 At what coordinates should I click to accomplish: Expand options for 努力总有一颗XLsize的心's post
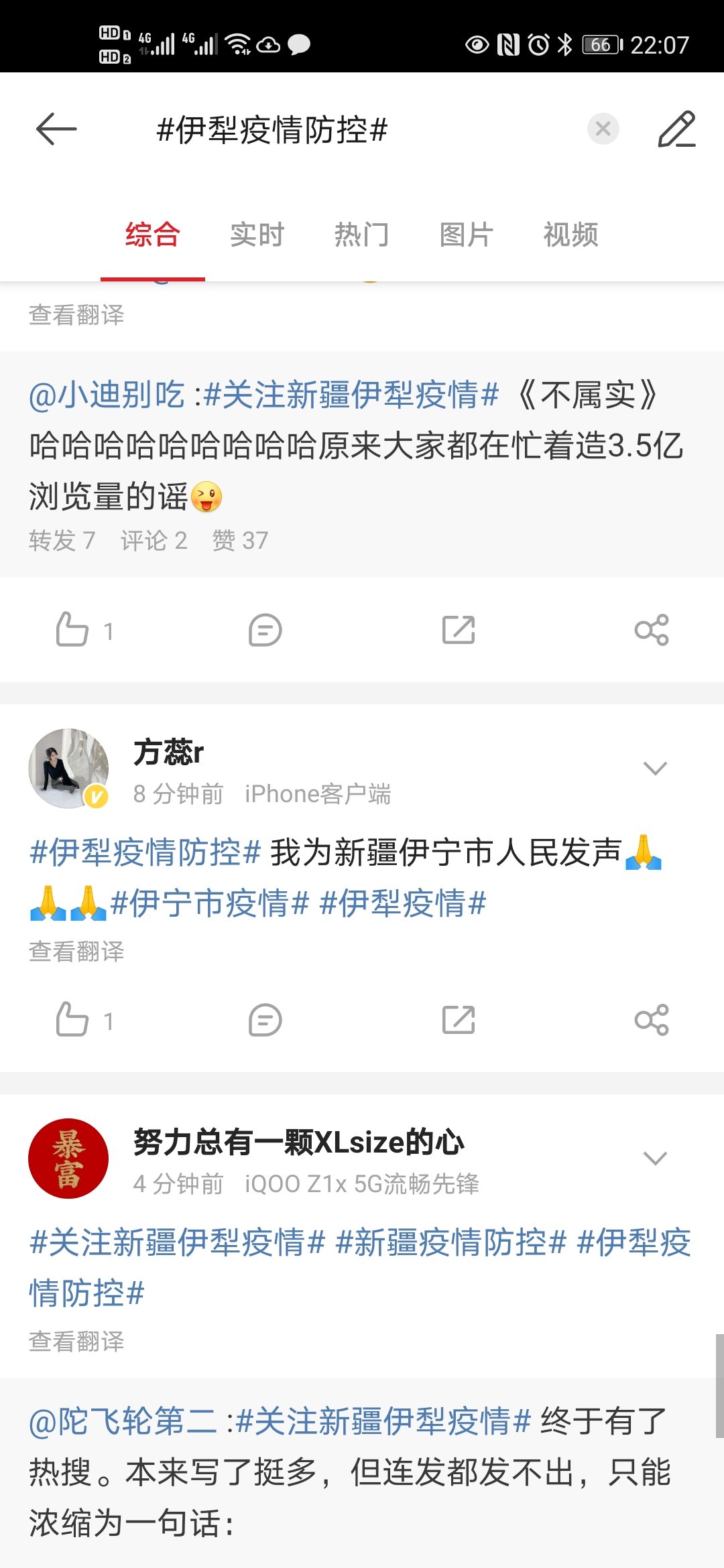point(654,1158)
